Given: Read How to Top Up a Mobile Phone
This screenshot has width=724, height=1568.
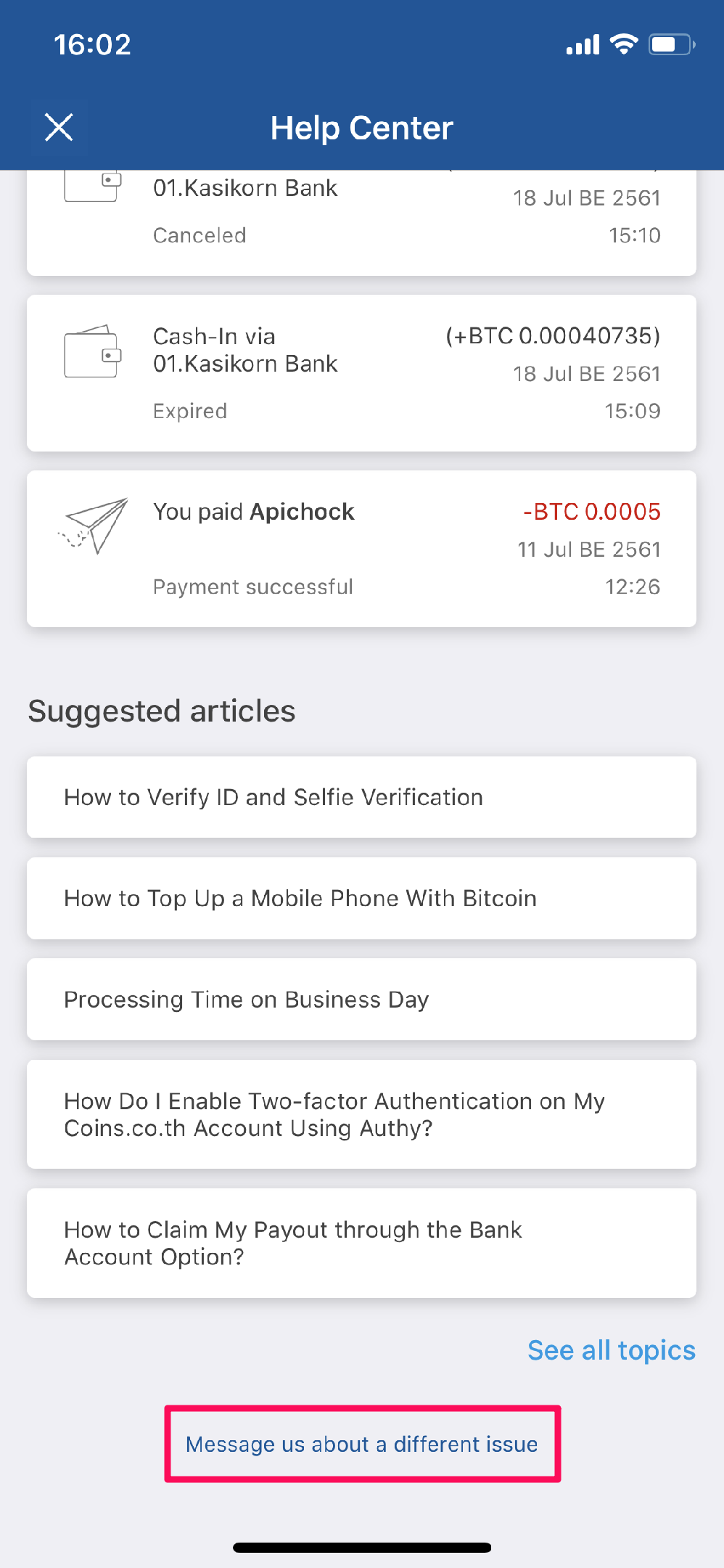Looking at the screenshot, I should coord(361,899).
